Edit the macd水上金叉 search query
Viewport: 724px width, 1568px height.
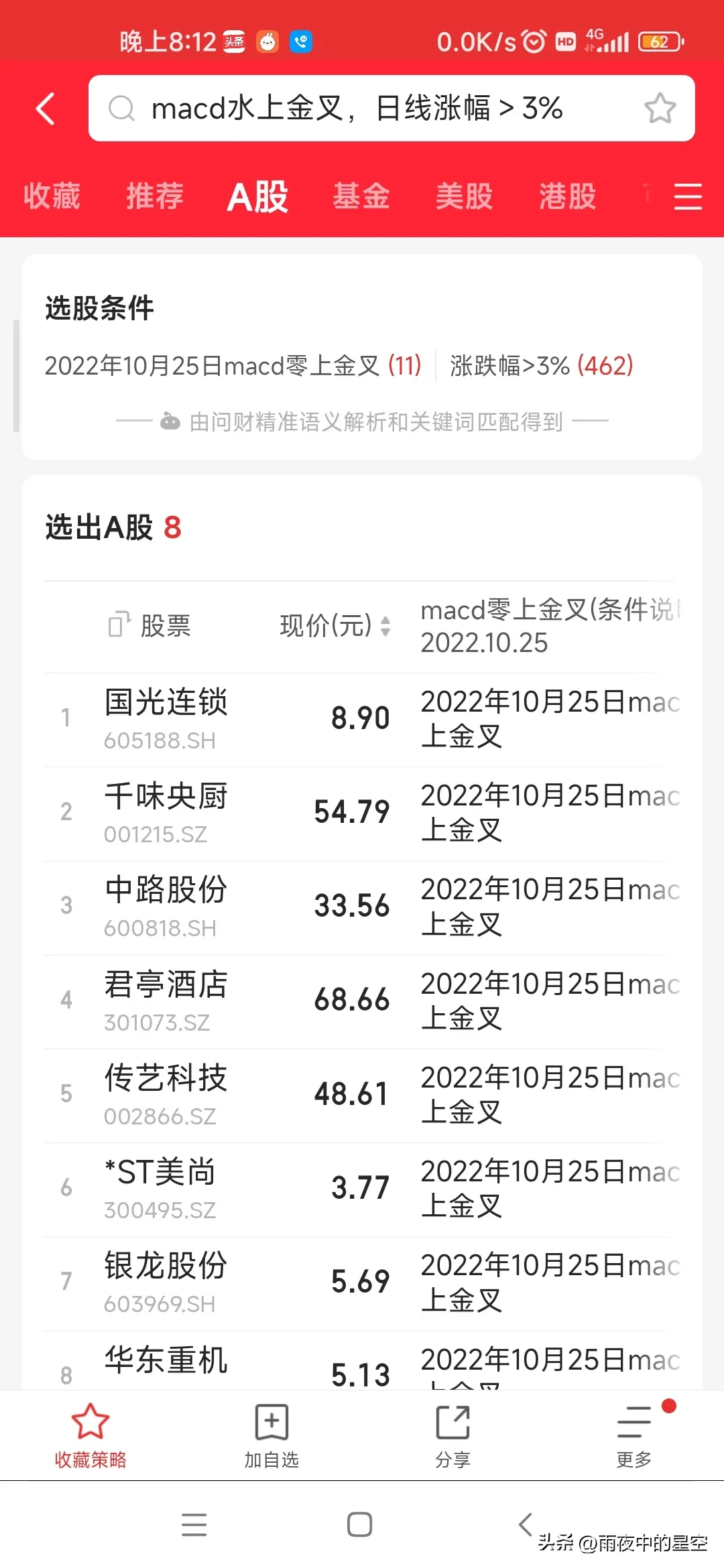point(357,108)
